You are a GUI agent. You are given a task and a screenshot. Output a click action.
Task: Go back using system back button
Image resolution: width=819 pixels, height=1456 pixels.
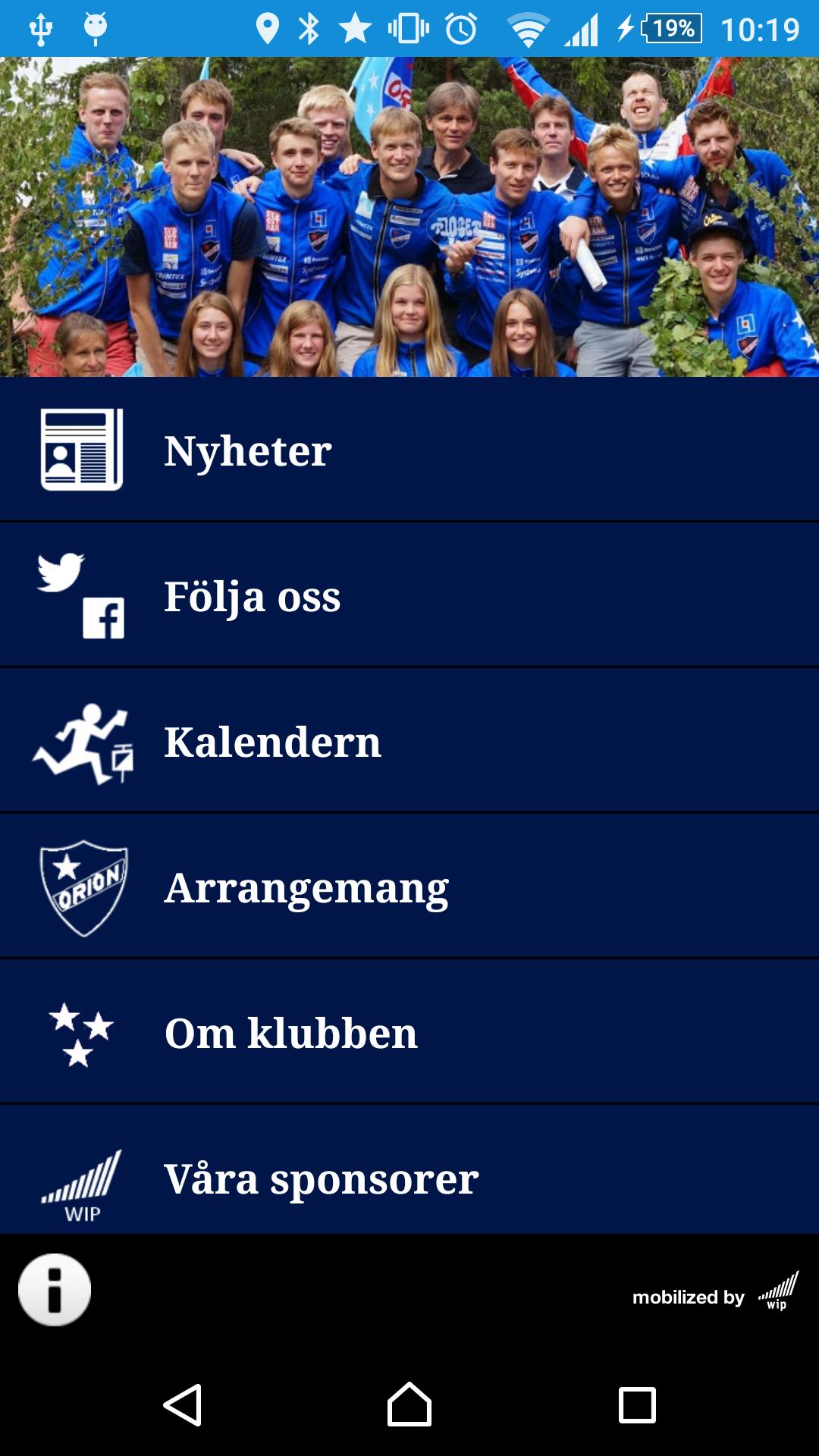(183, 1404)
